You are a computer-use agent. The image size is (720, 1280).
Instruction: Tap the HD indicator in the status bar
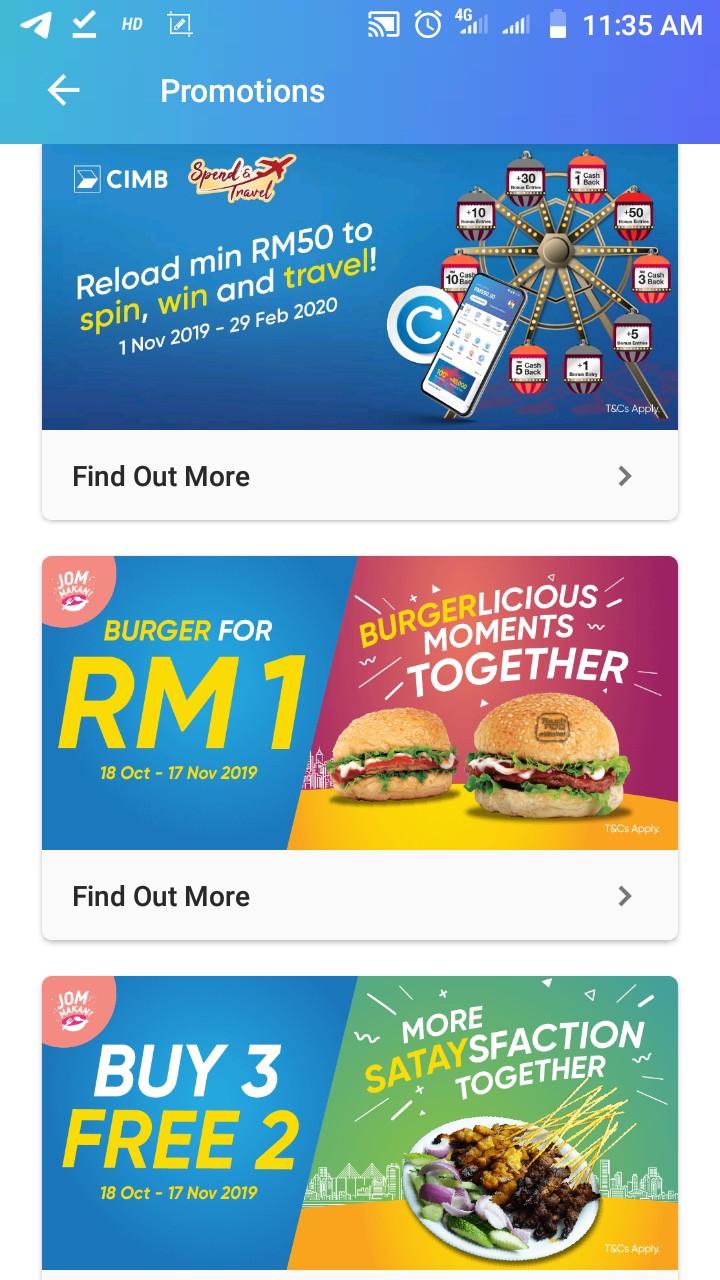coord(131,24)
